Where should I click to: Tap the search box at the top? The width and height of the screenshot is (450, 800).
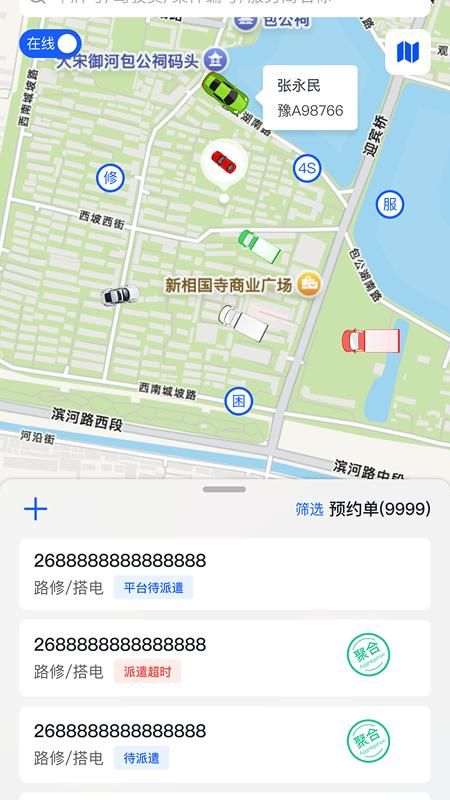click(x=224, y=6)
